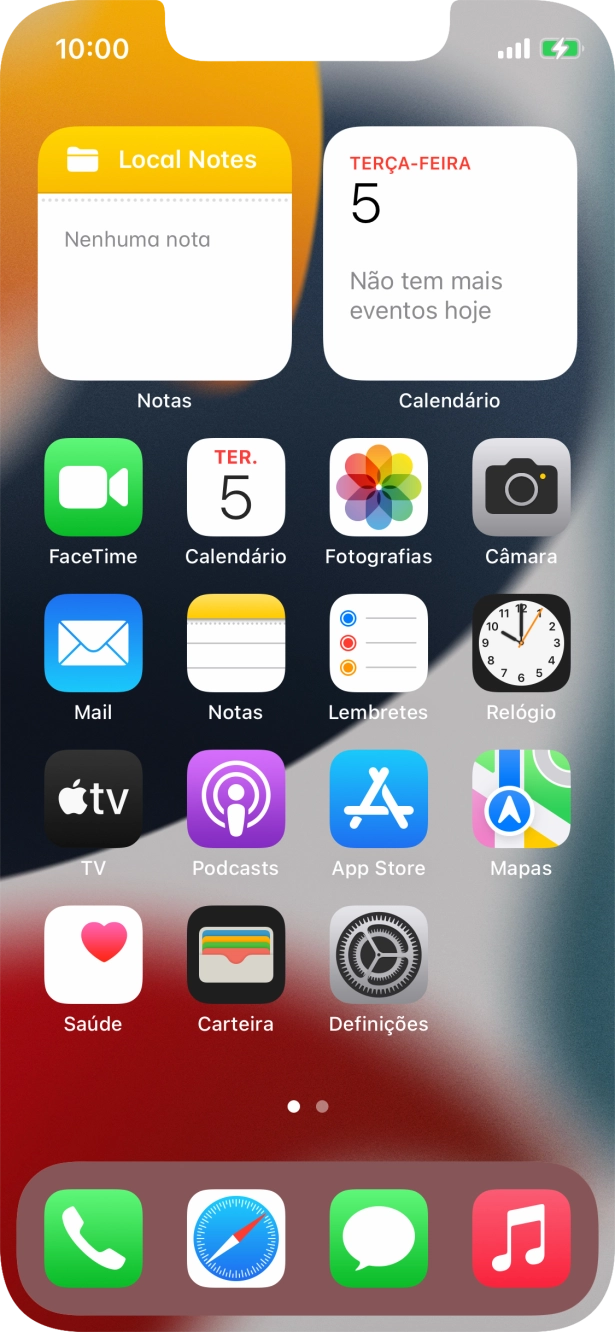This screenshot has height=1332, width=615.
Task: Launch Mapas
Action: pos(521,799)
